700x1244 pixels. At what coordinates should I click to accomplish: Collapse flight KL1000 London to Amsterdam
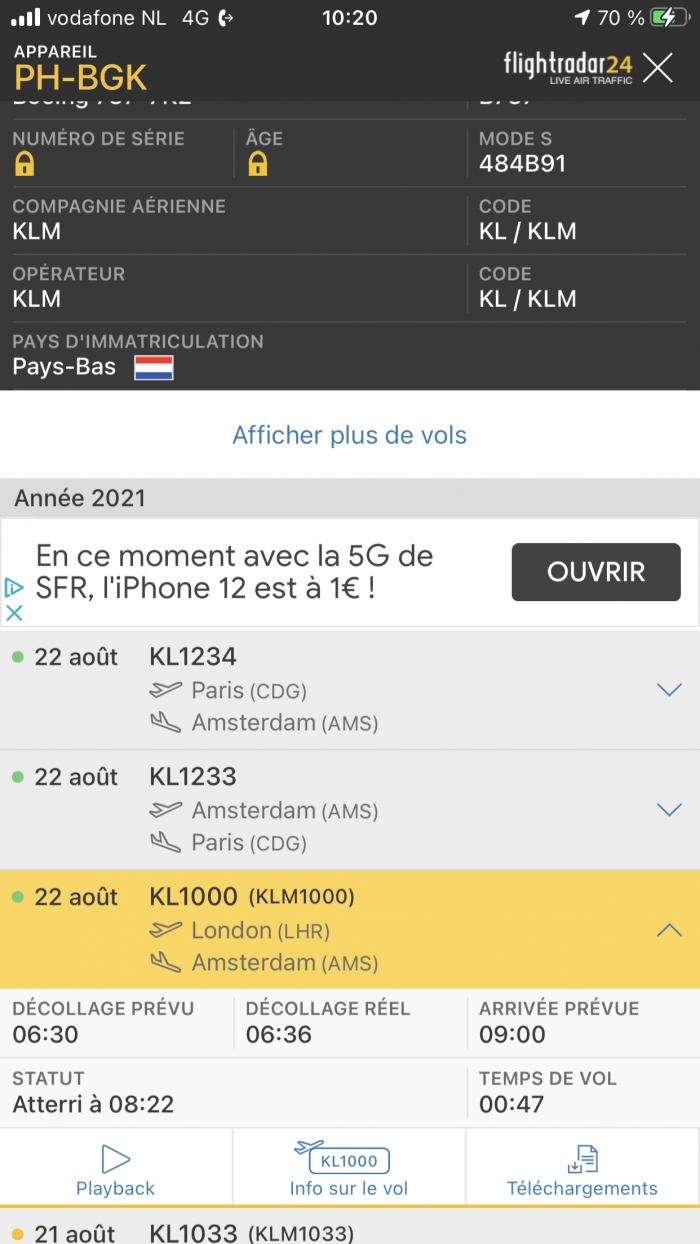point(668,930)
